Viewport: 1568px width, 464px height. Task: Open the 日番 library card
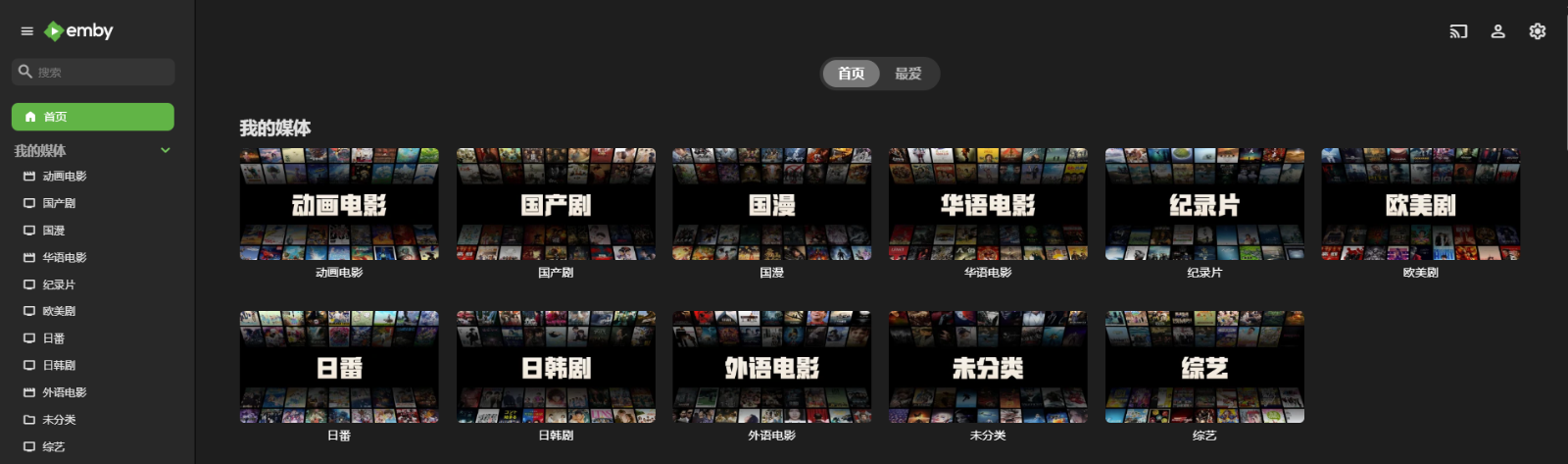point(339,367)
